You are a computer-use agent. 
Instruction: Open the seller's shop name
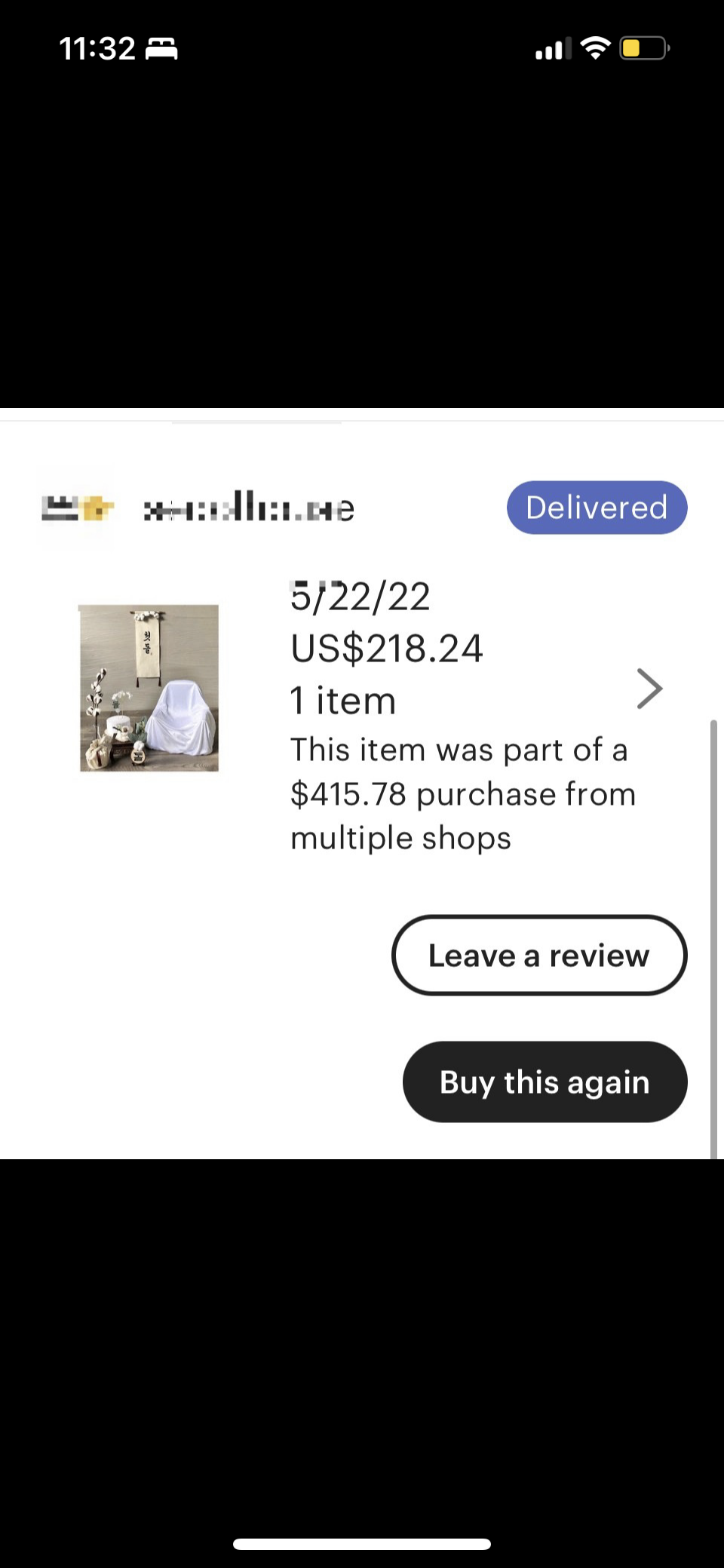click(x=249, y=508)
